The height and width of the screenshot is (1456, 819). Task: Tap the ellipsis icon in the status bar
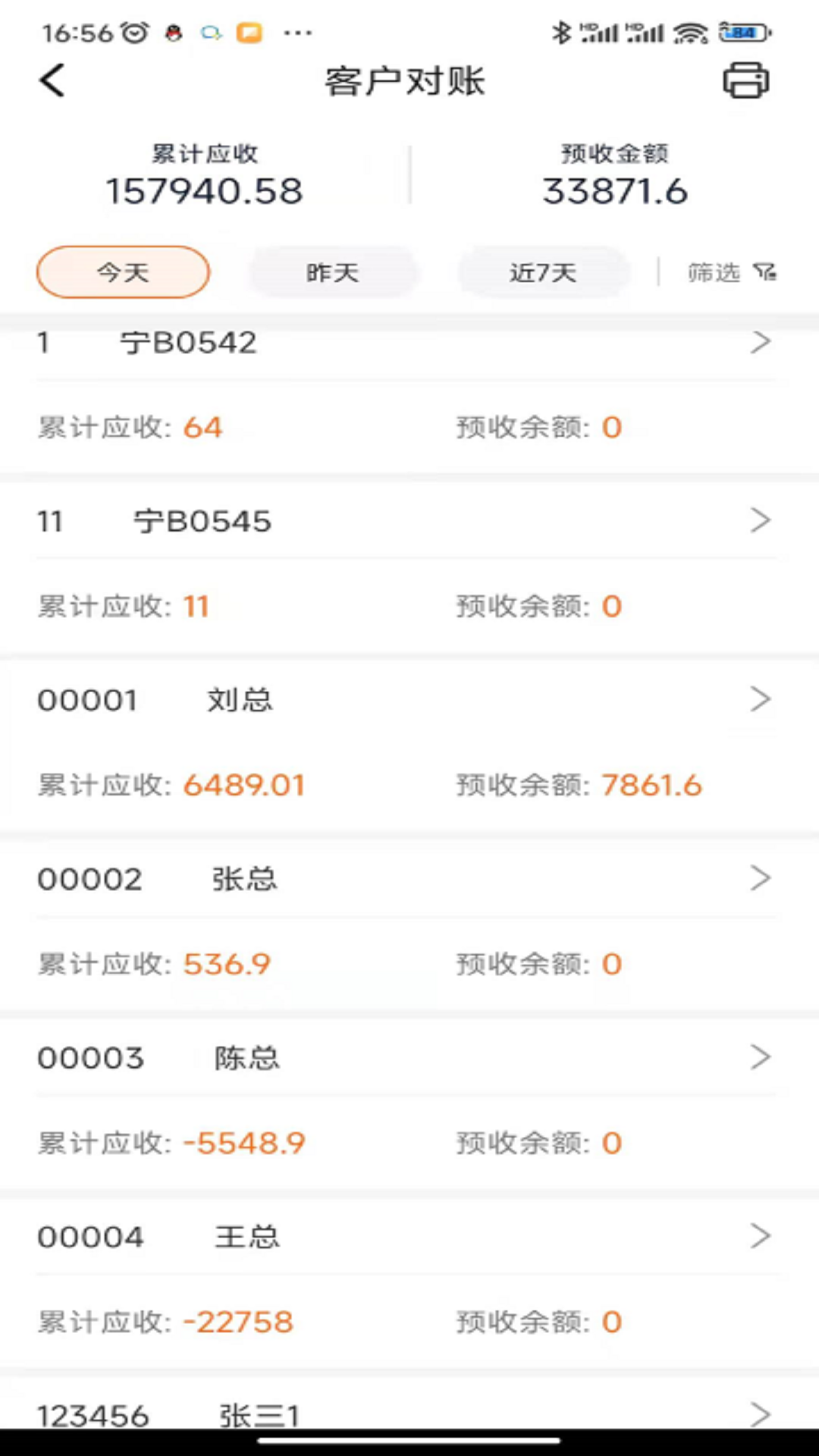(x=297, y=33)
